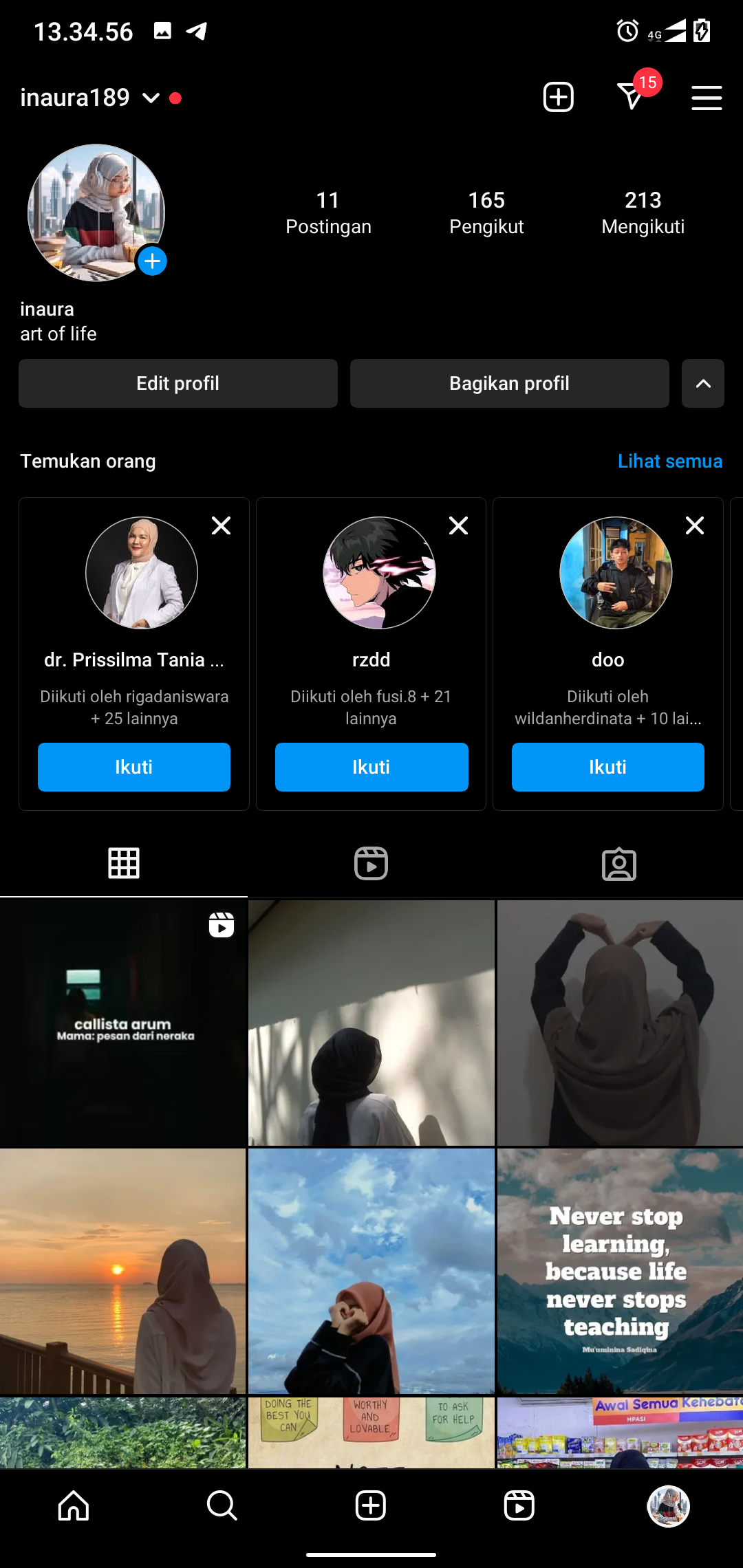
Task: Switch to the Reels tab on profile
Action: 371,863
